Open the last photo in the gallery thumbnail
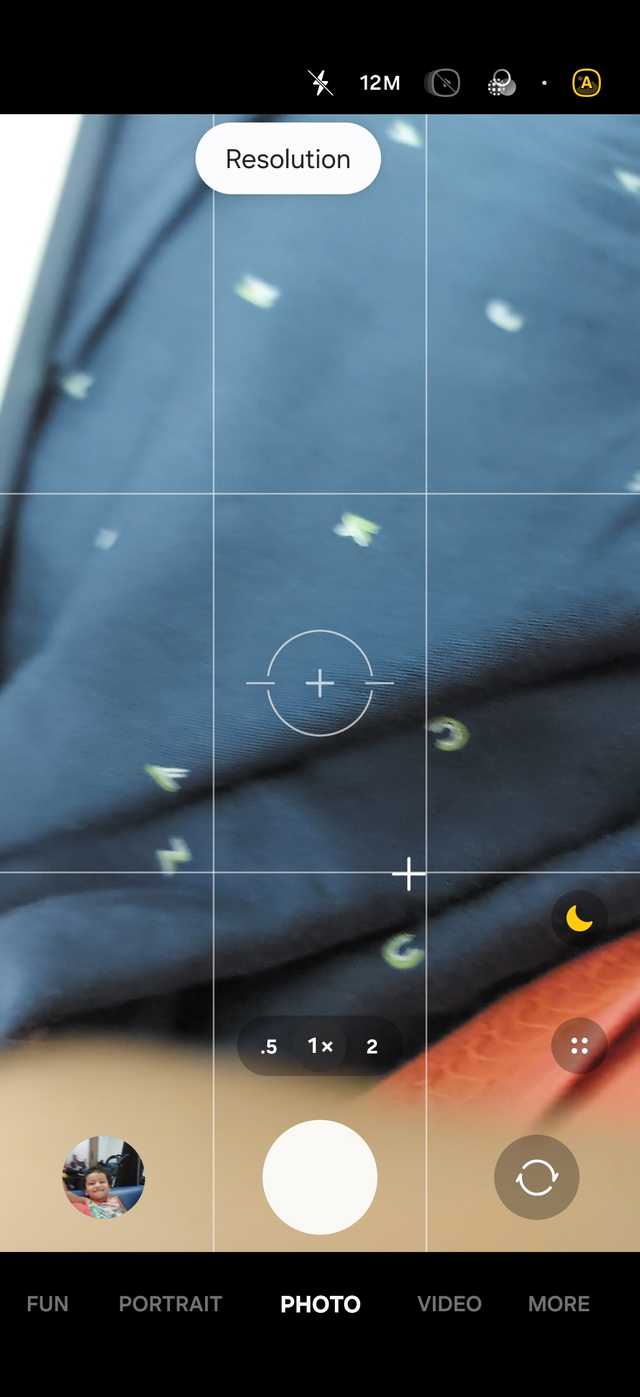 click(104, 1177)
